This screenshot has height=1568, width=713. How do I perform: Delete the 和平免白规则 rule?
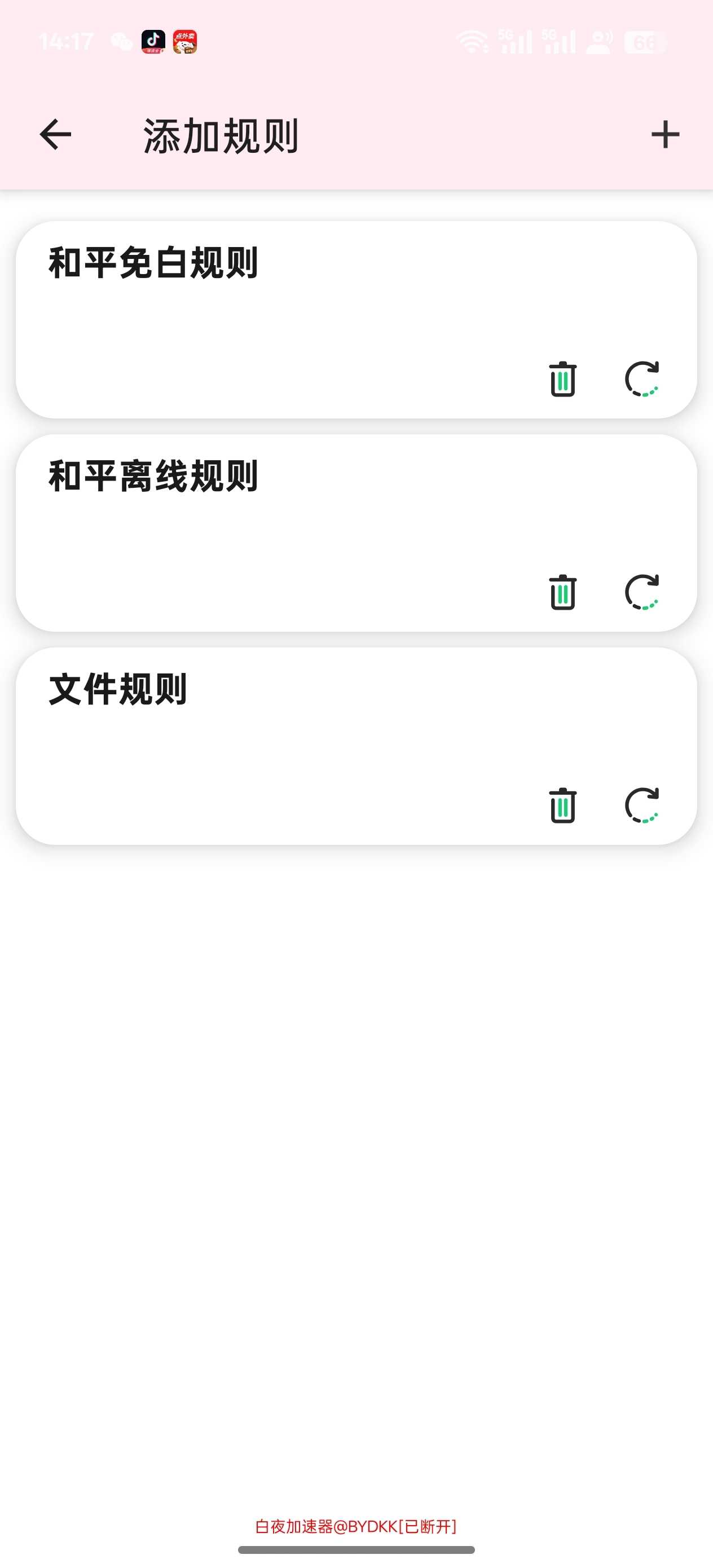coord(562,379)
